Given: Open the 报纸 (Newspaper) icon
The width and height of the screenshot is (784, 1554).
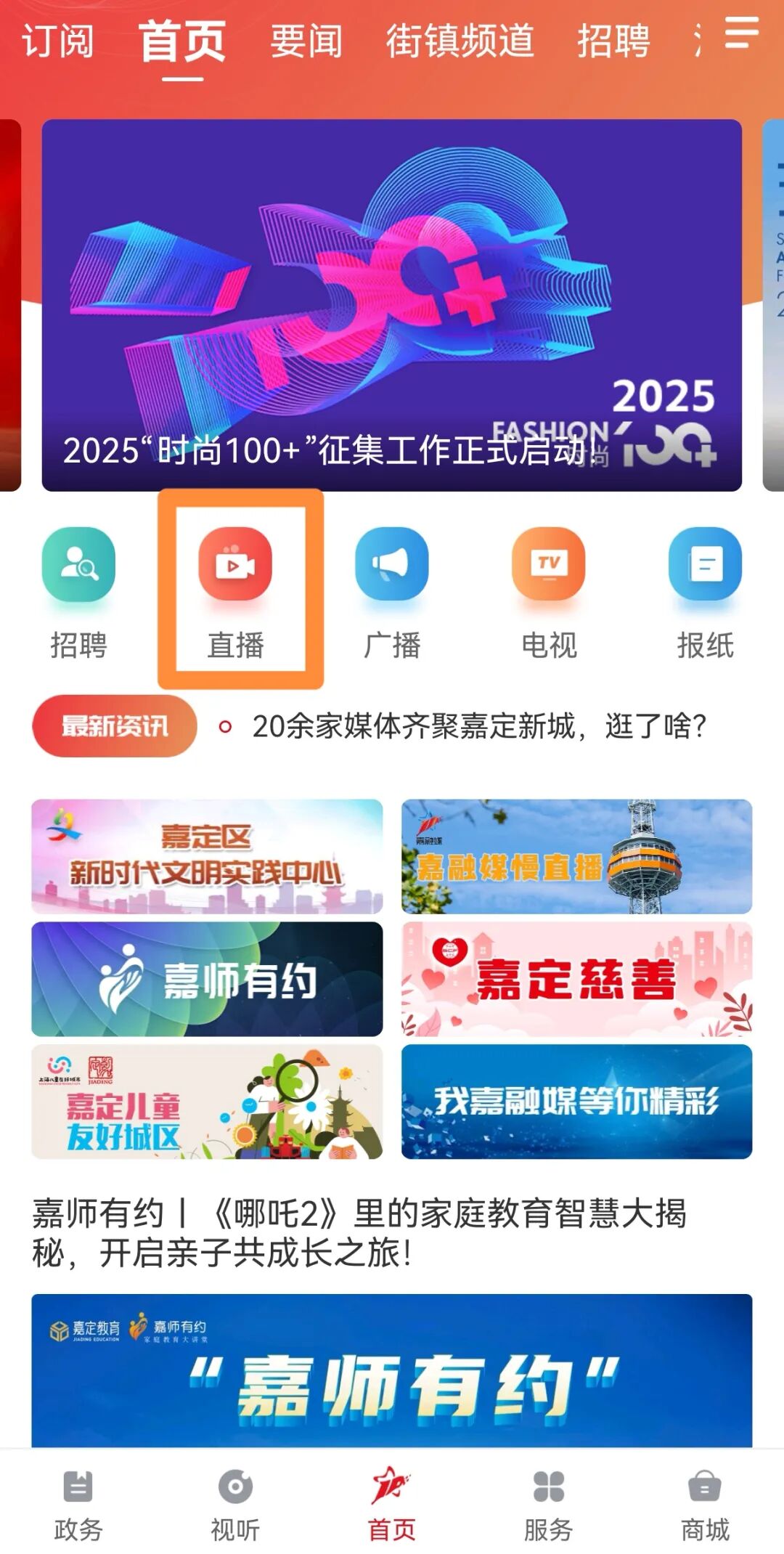Looking at the screenshot, I should [x=706, y=588].
